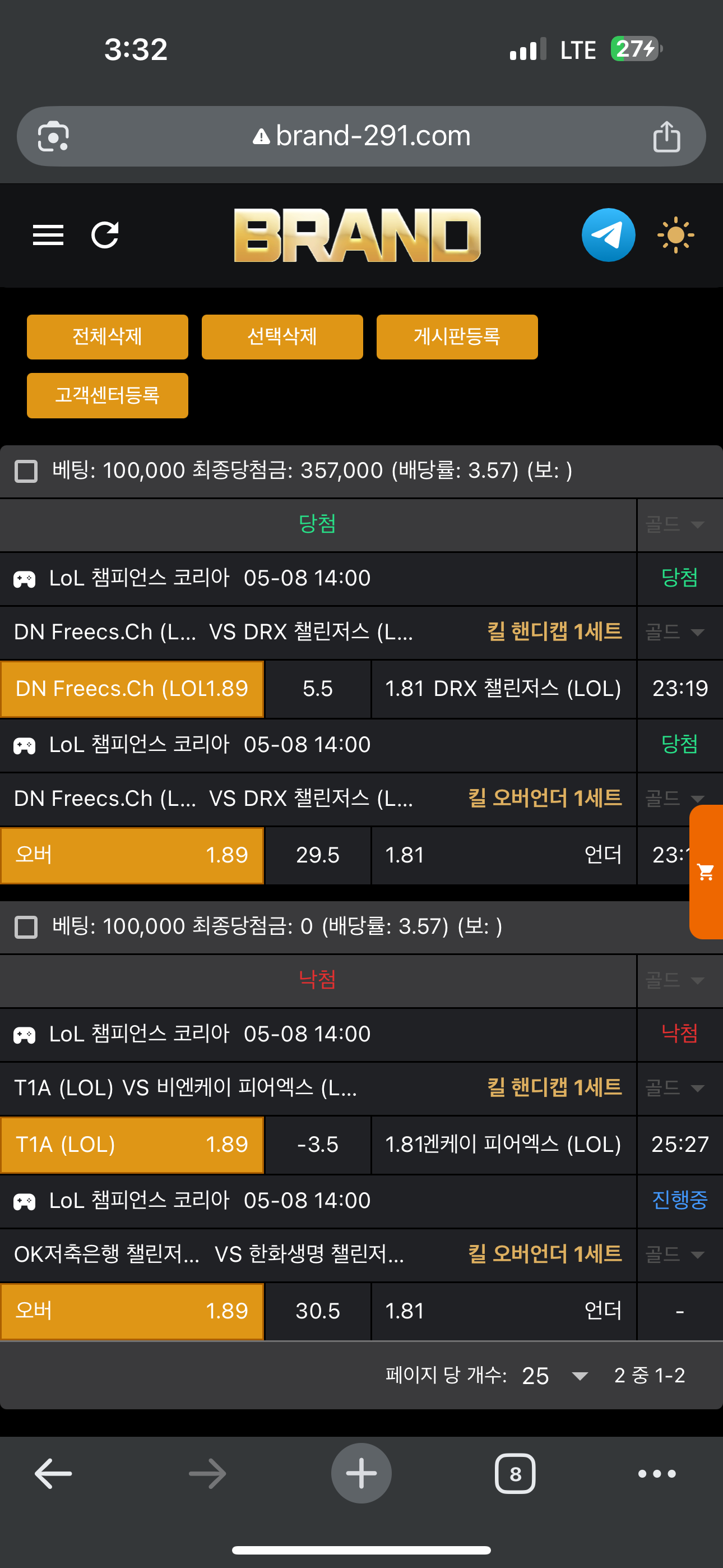Open the camera search icon in address bar

pos(54,136)
